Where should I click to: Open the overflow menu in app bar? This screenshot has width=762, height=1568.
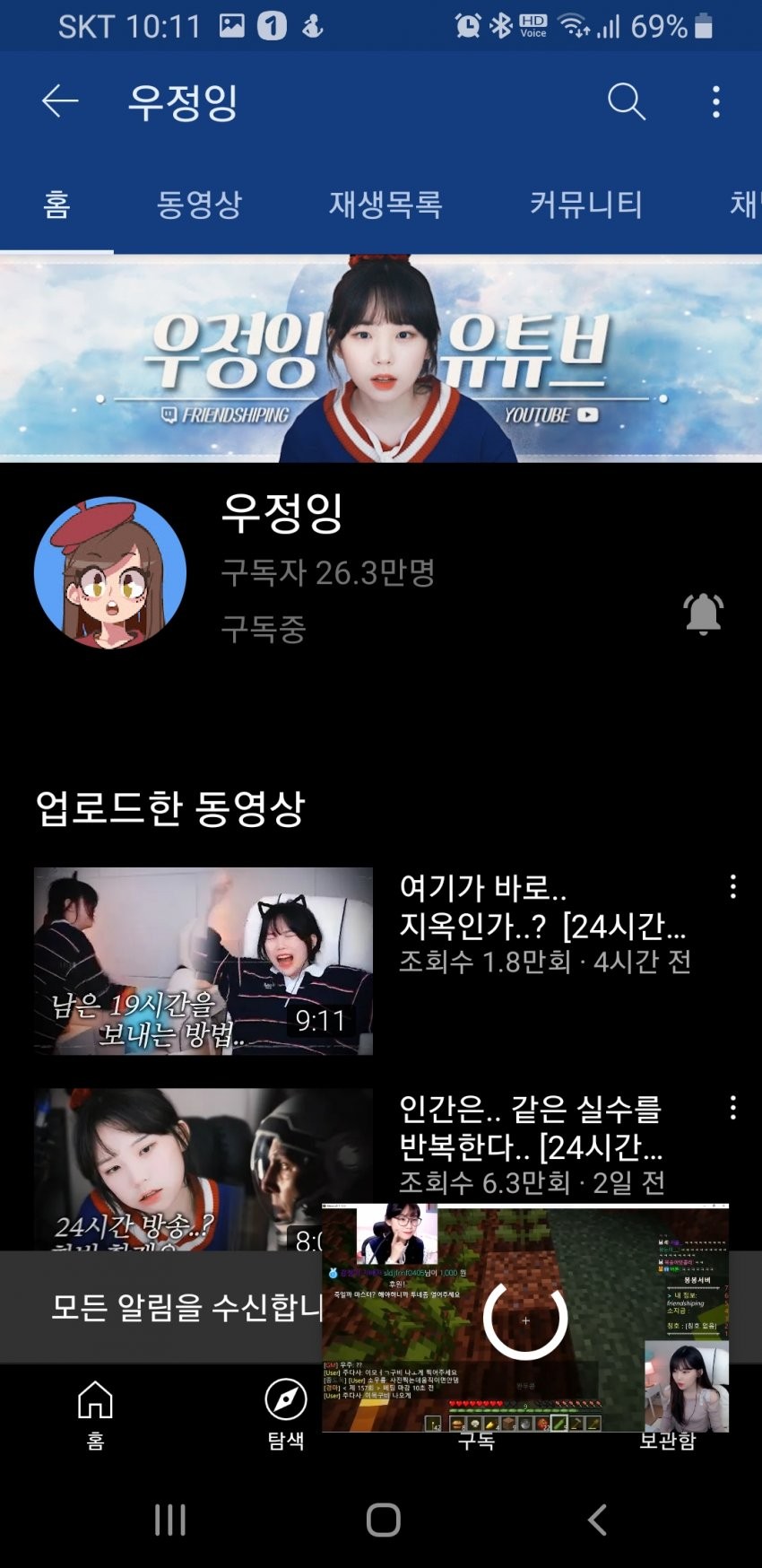(x=715, y=101)
